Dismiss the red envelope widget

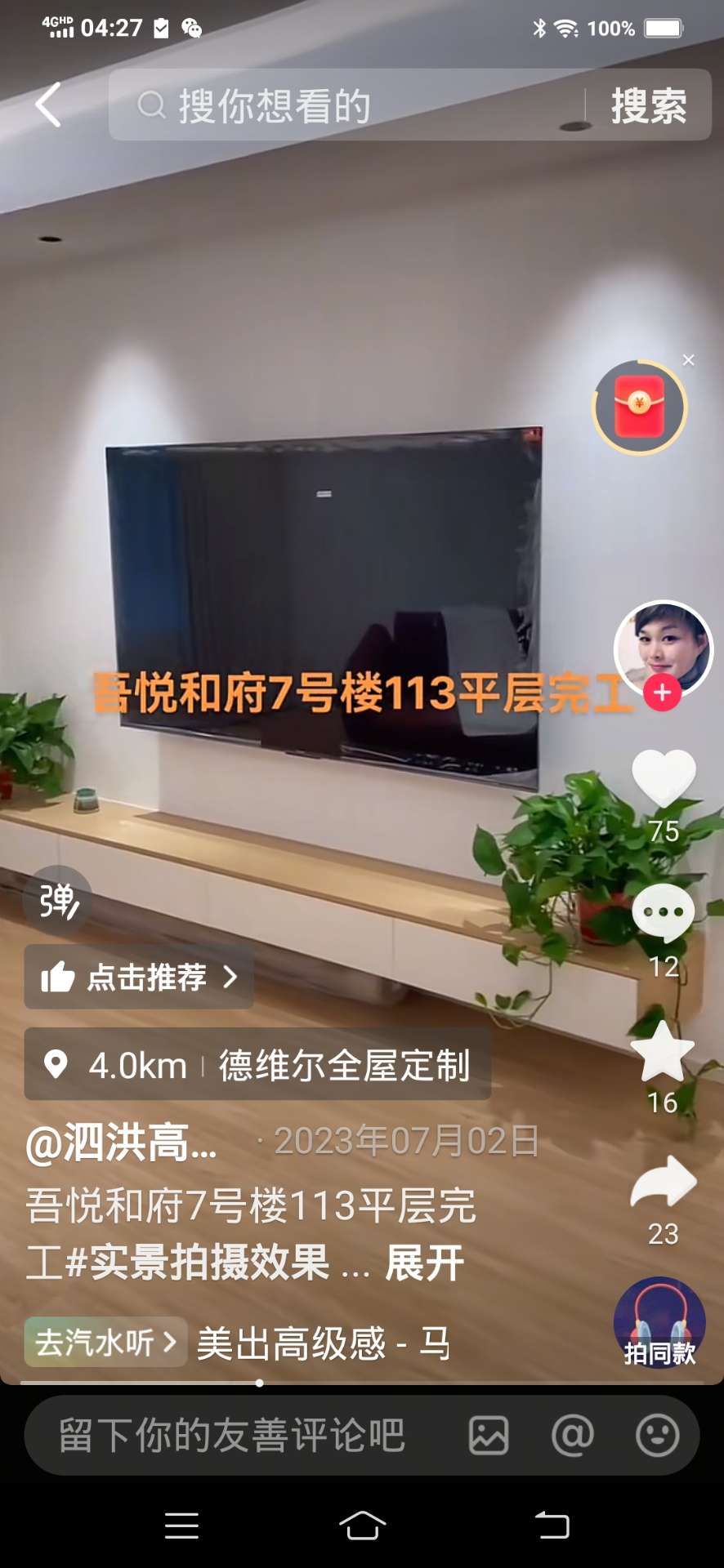pos(689,360)
